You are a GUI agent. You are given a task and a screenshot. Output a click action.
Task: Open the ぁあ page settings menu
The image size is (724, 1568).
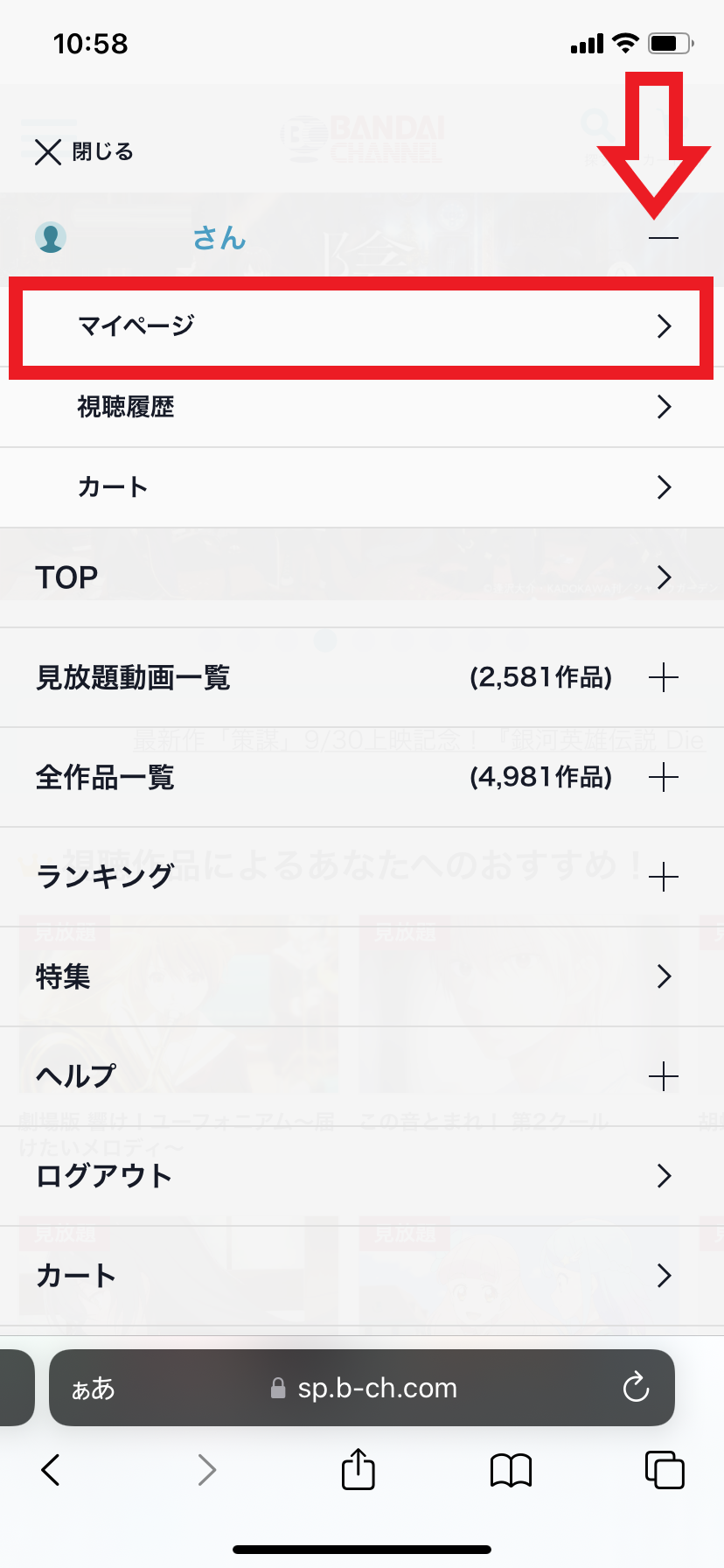point(93,1389)
